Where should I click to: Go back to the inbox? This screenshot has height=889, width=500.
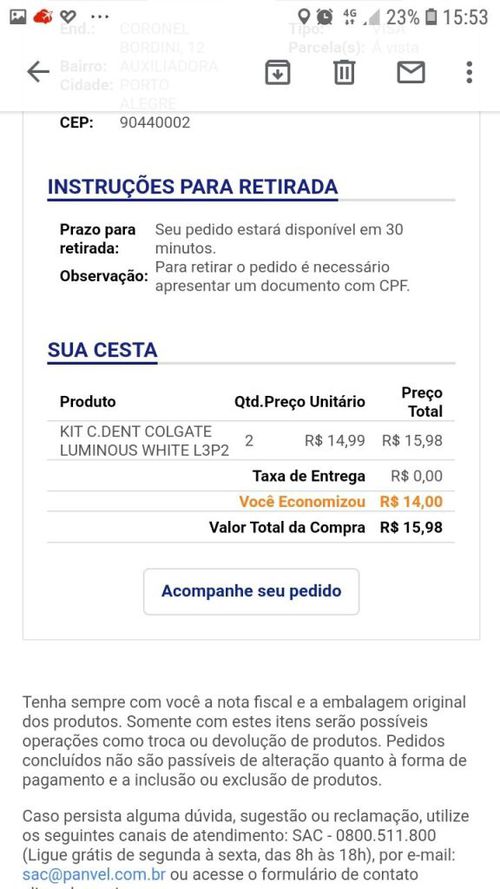(38, 72)
